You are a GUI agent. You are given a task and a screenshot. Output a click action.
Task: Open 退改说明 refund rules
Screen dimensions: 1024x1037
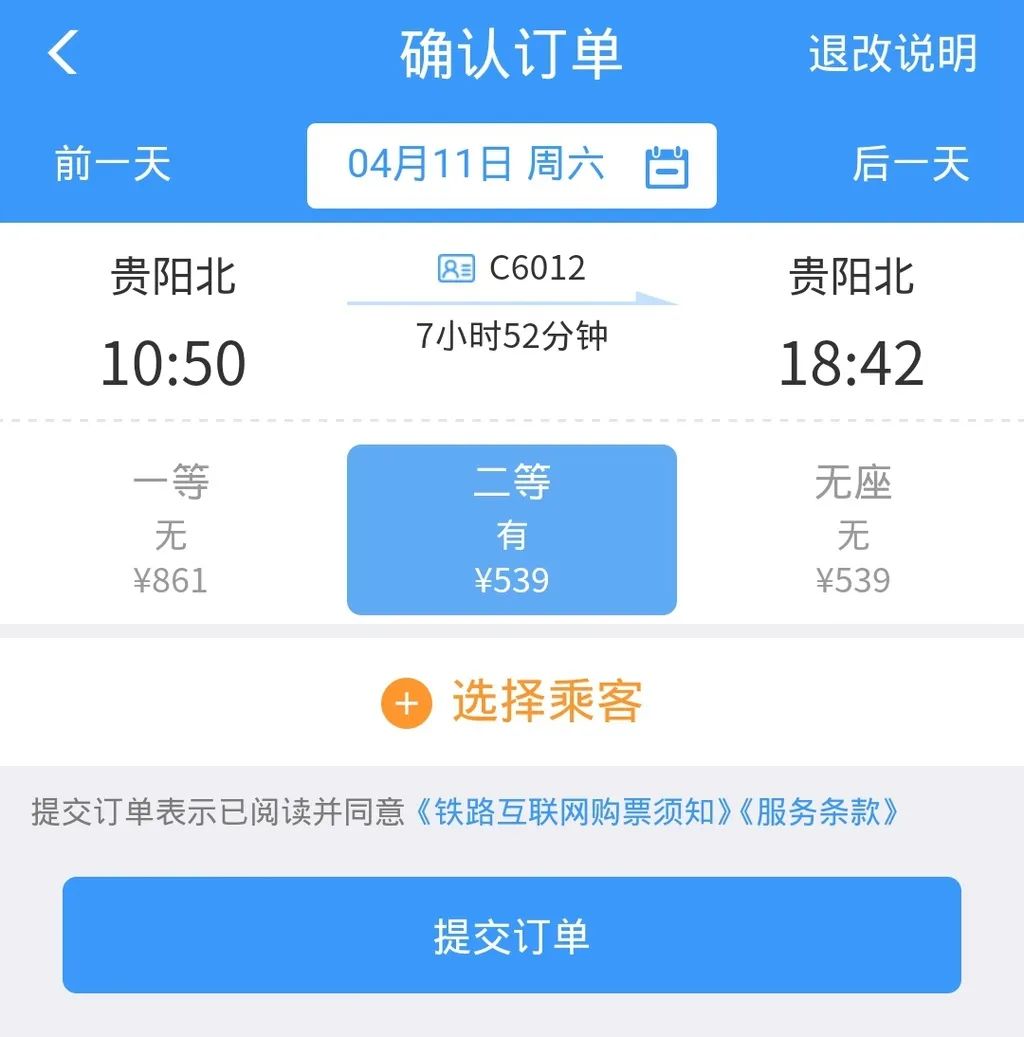coord(892,53)
